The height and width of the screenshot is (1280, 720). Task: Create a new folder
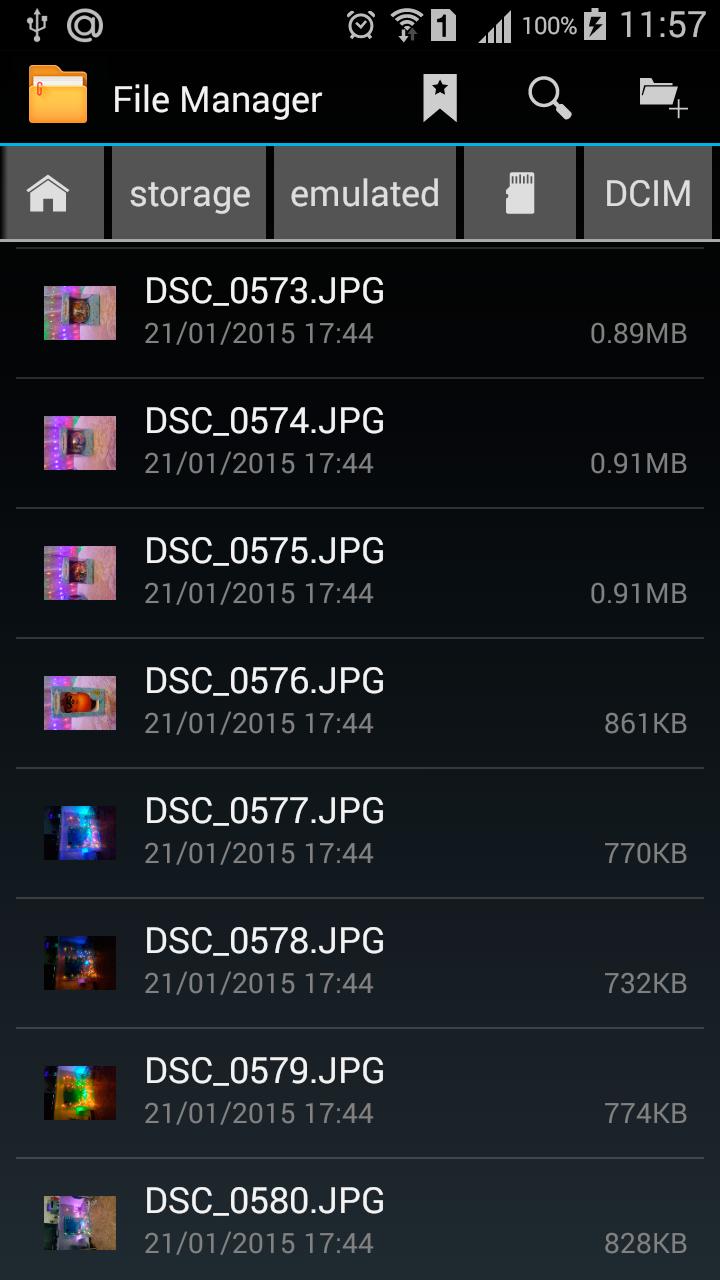[663, 98]
